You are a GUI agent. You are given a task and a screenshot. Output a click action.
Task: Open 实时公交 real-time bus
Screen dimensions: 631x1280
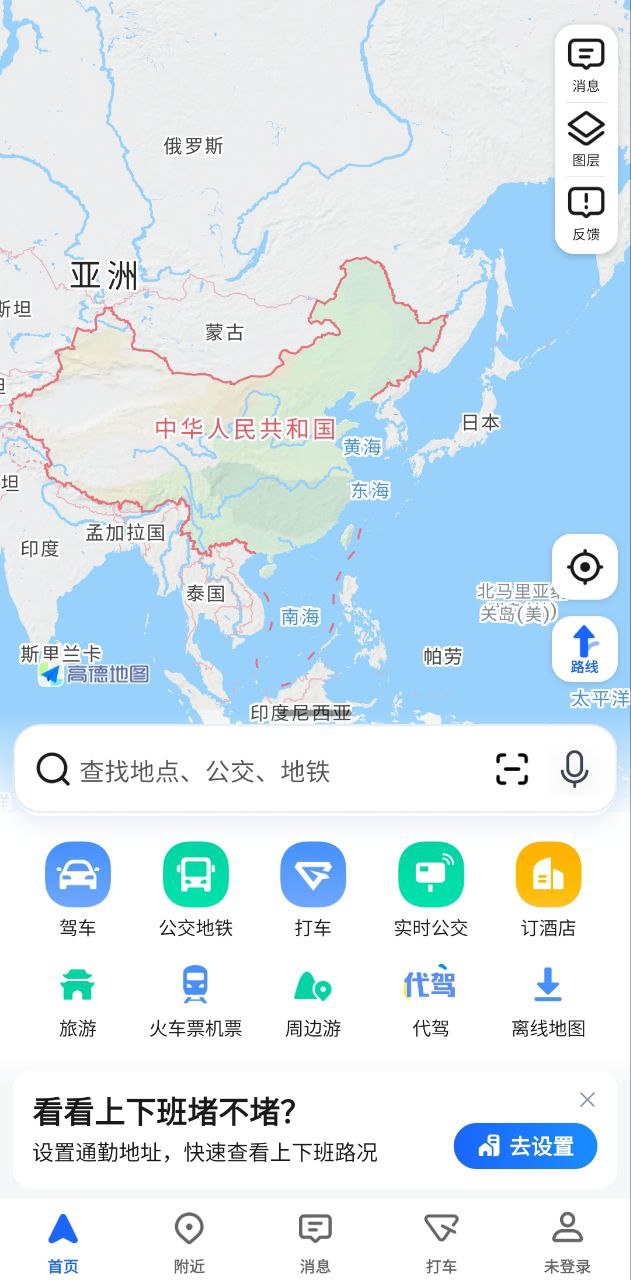431,888
